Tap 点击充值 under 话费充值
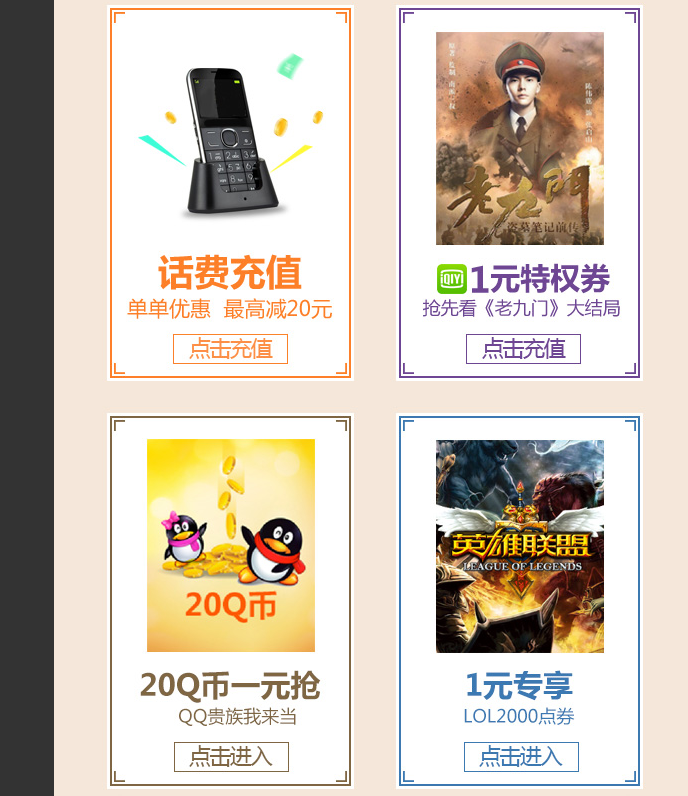 point(230,349)
